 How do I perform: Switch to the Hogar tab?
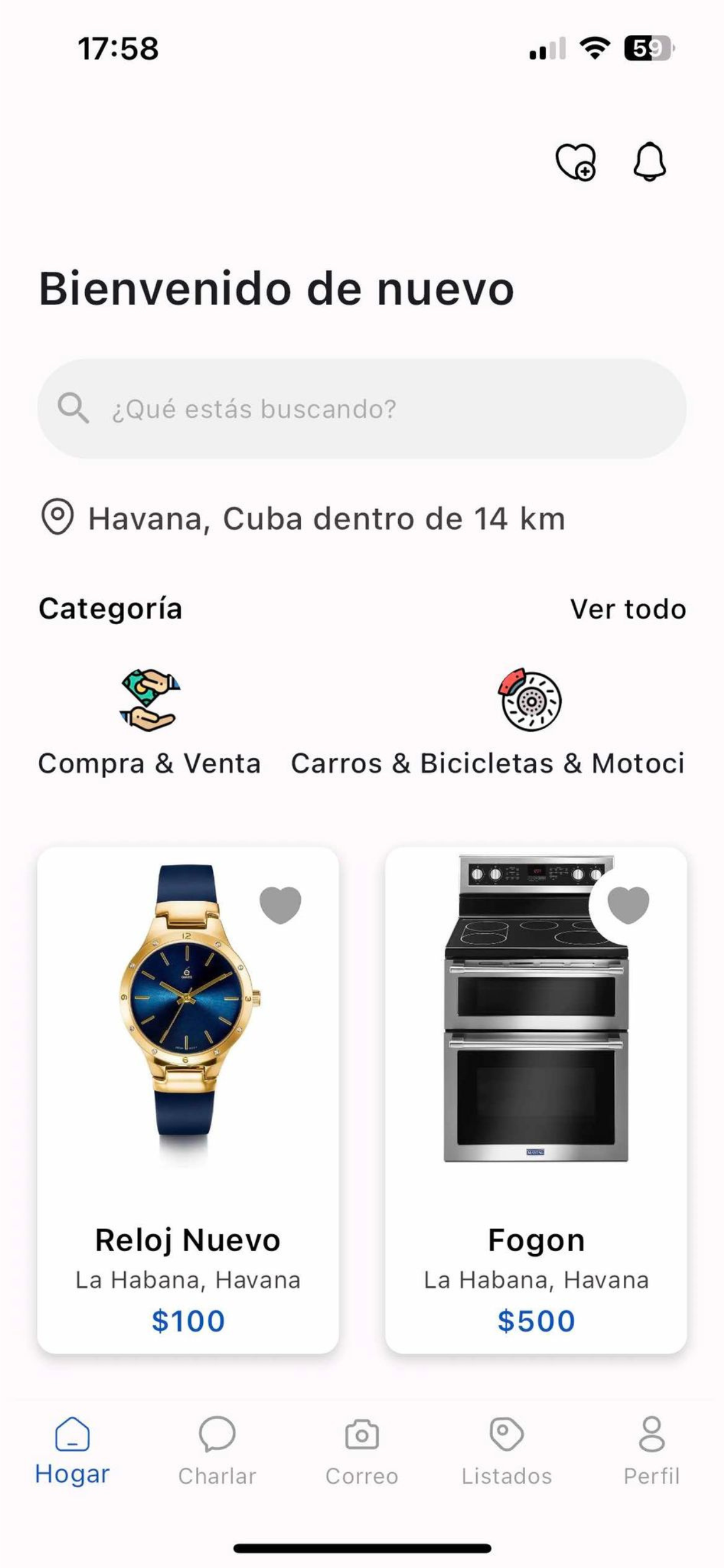[72, 1451]
